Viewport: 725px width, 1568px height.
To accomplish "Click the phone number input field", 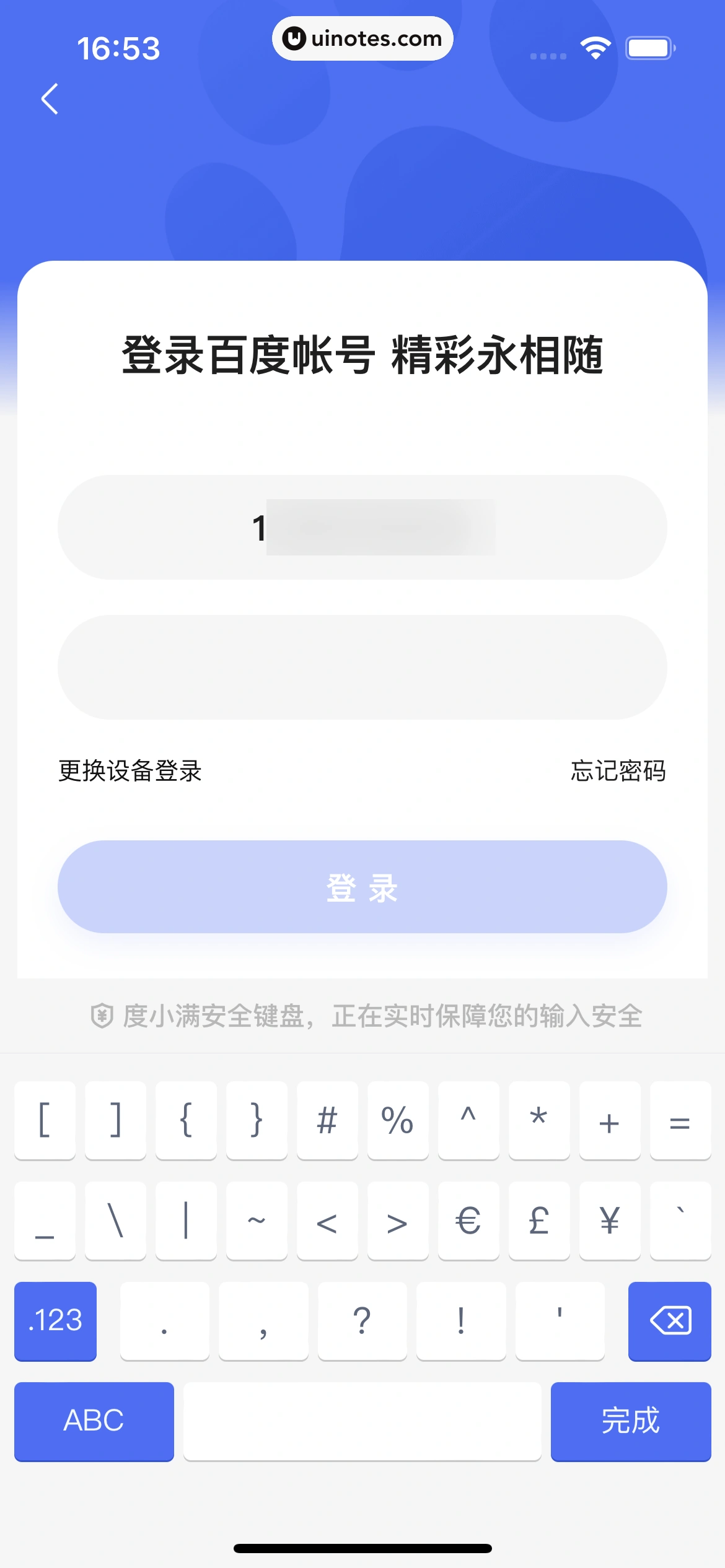I will (x=362, y=527).
